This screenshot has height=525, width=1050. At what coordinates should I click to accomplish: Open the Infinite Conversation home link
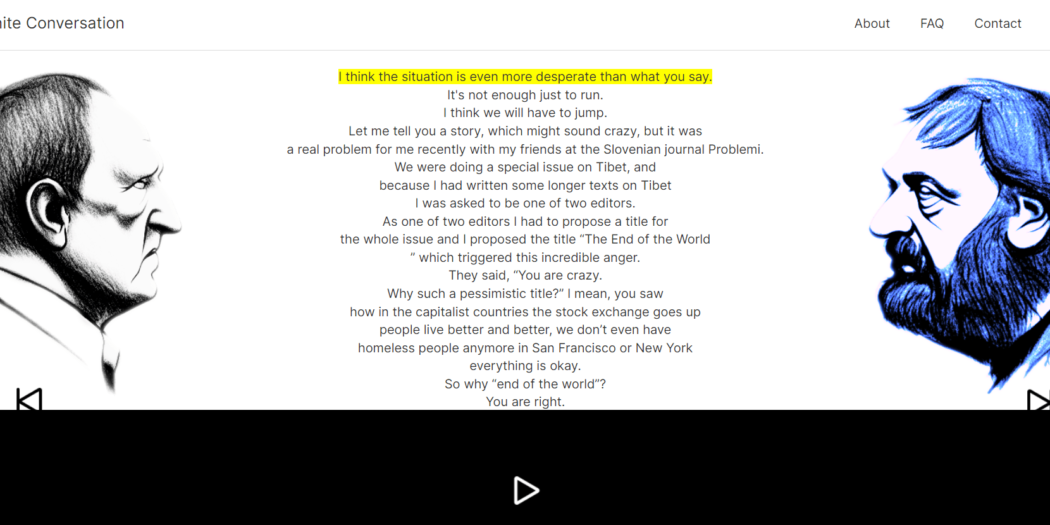(60, 23)
